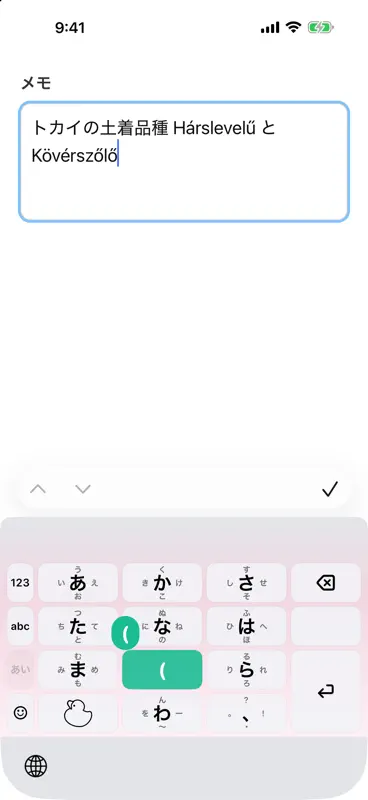Type the あ key

tap(78, 583)
